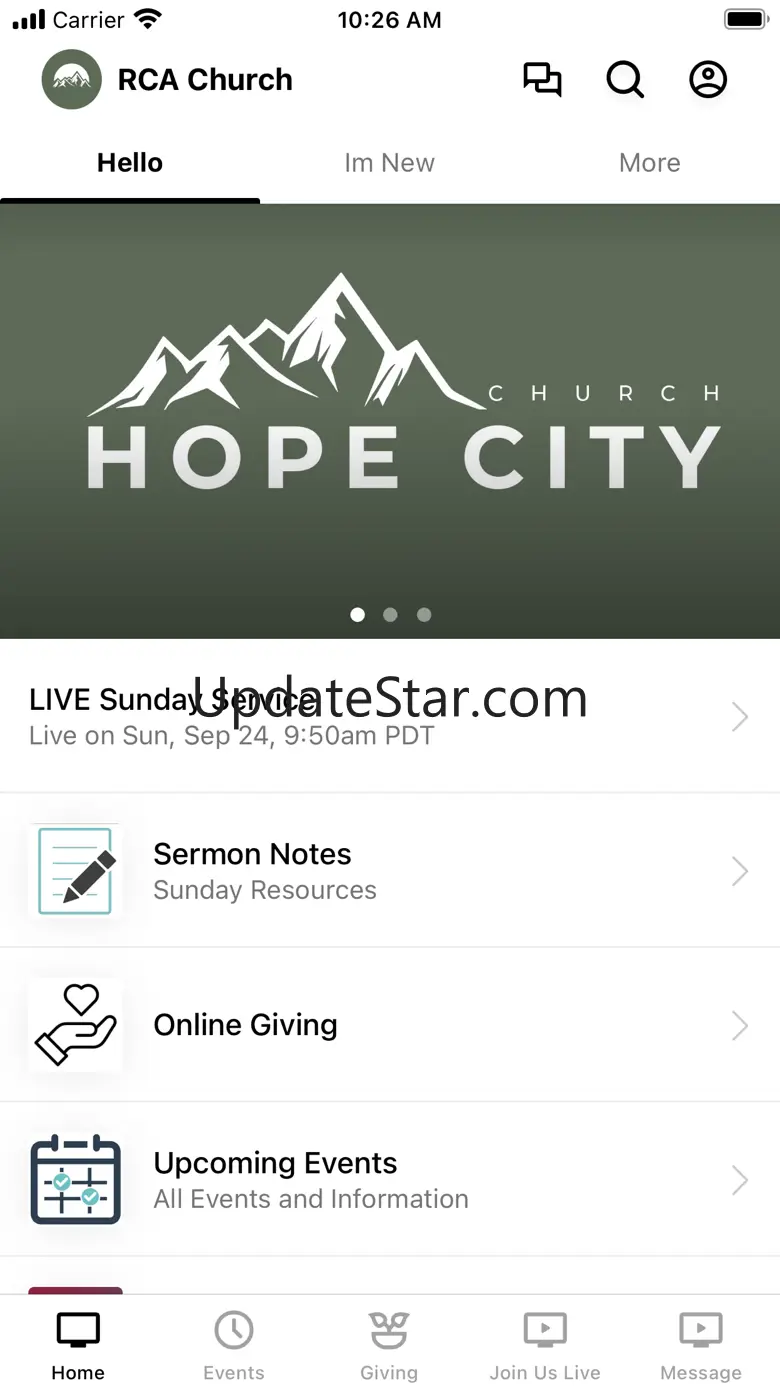
Task: Open LIVE Sunday Service row
Action: point(390,716)
